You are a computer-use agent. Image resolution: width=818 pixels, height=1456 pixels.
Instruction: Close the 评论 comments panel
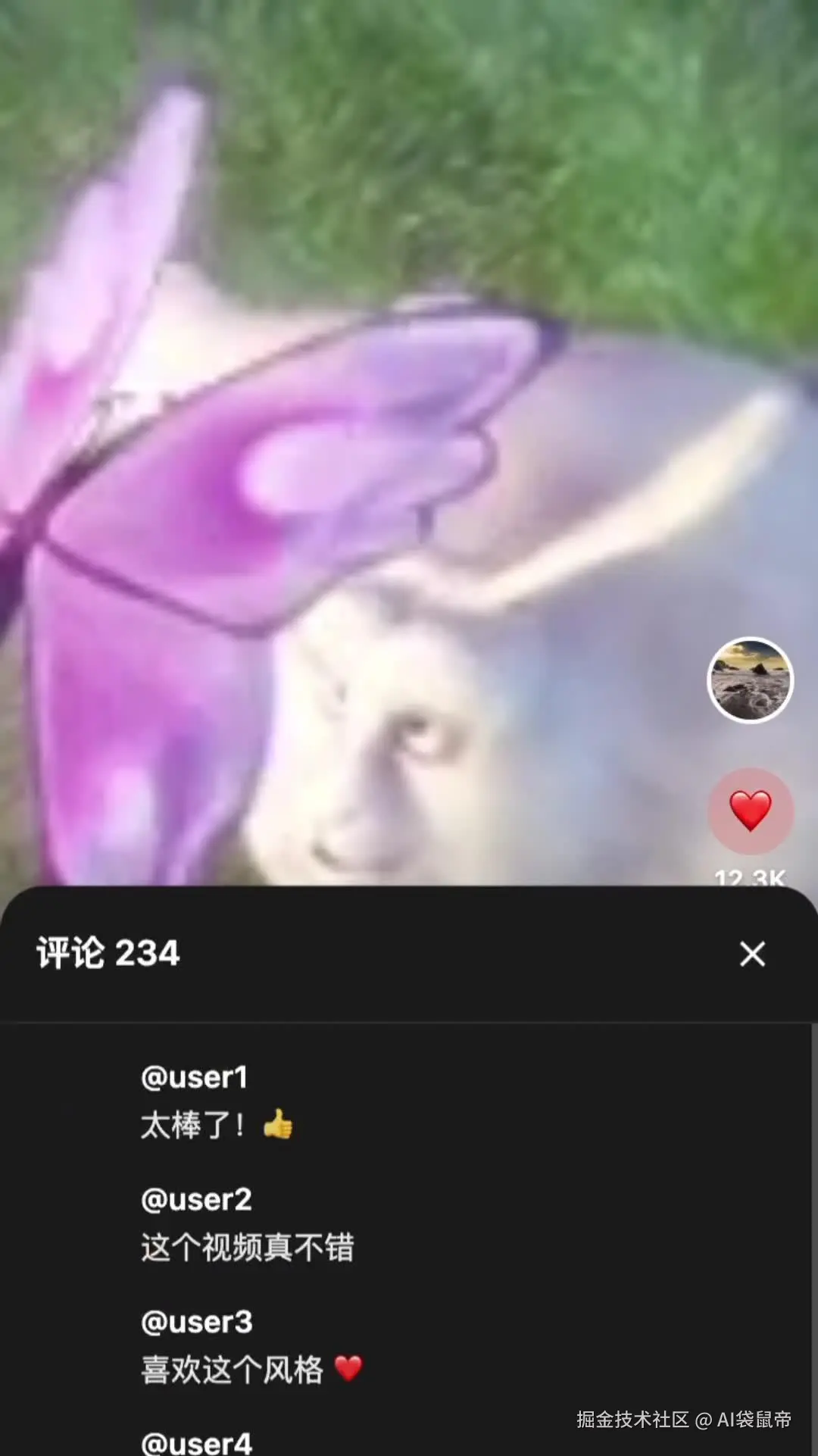click(752, 955)
